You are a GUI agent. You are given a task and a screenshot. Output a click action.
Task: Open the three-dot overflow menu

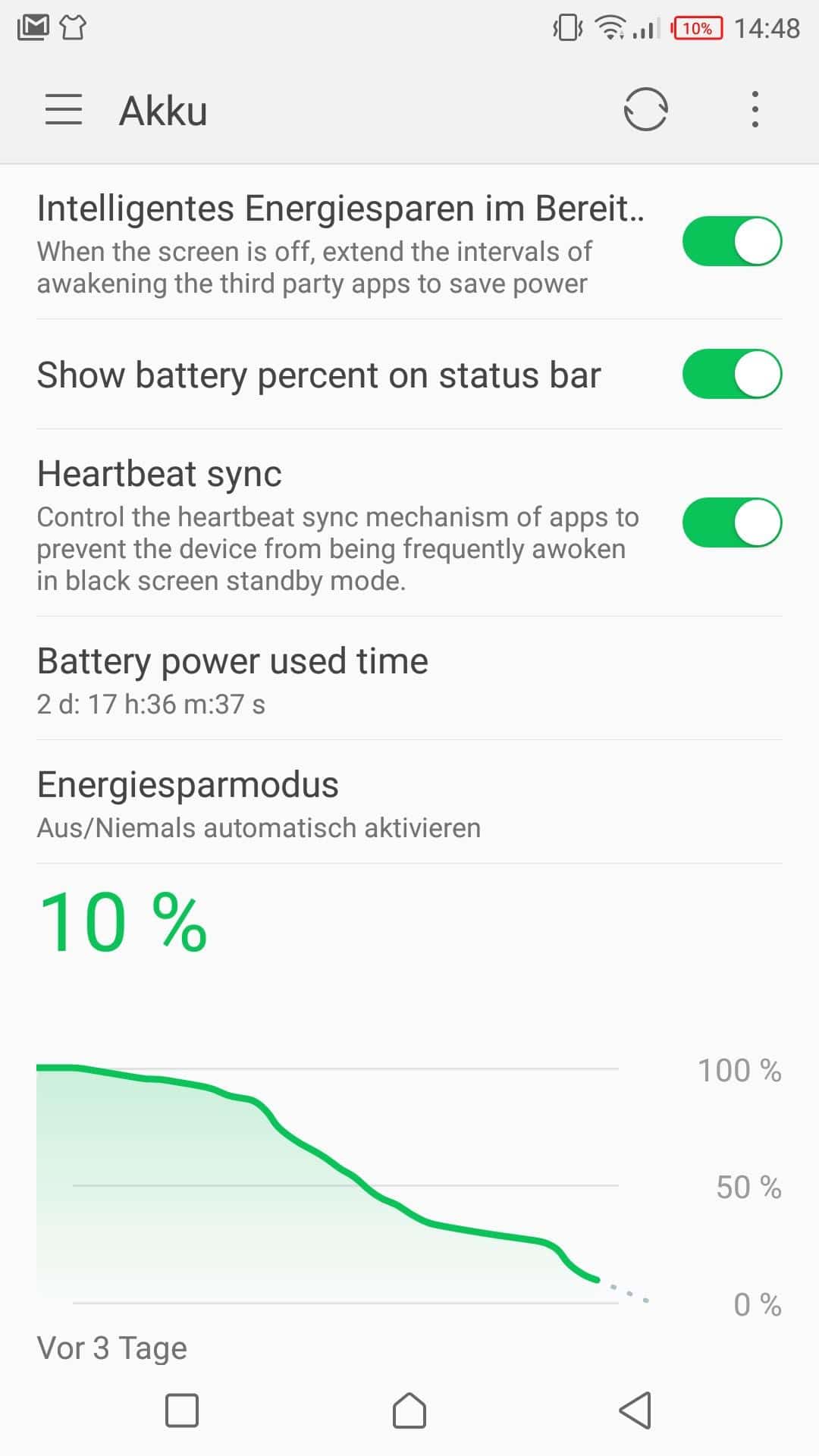pos(755,110)
